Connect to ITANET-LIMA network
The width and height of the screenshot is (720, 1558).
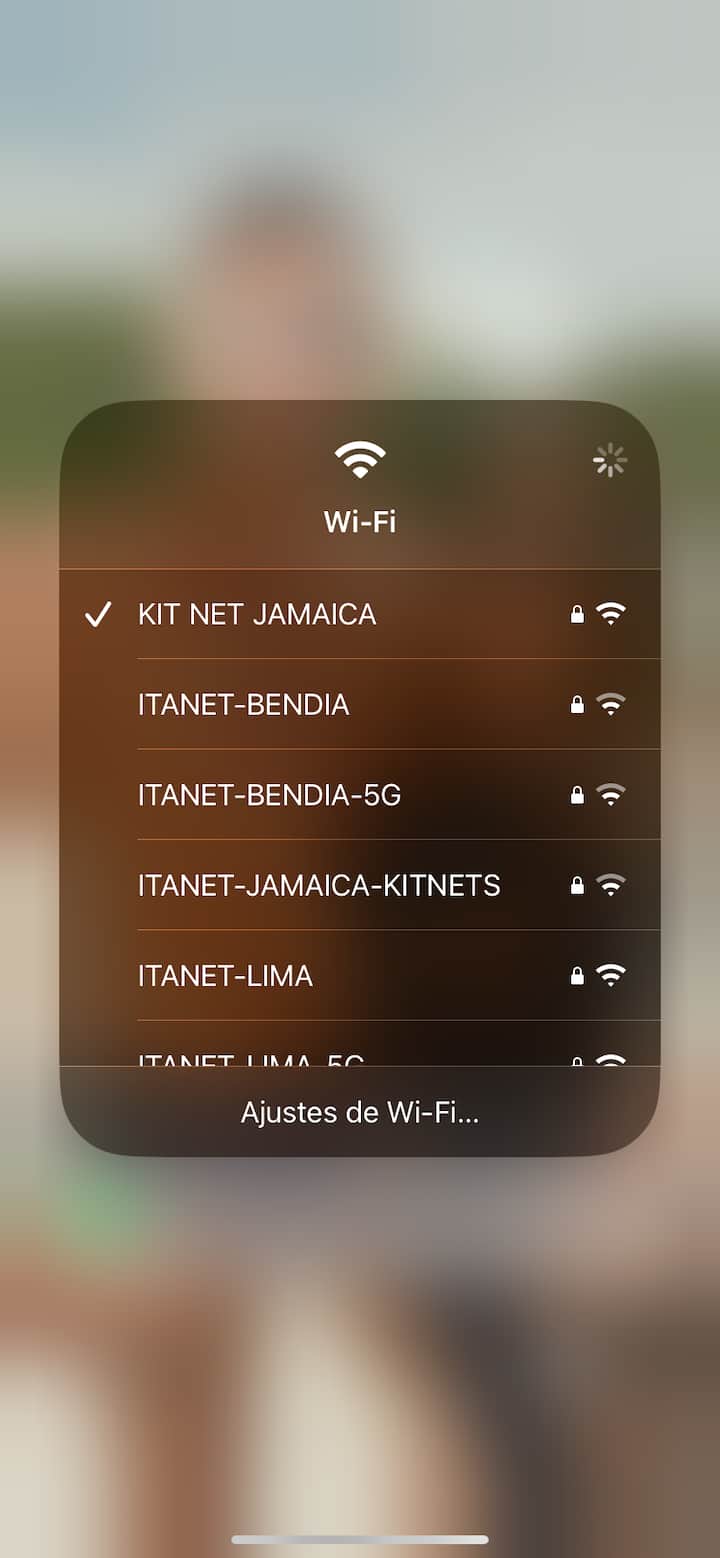click(226, 975)
